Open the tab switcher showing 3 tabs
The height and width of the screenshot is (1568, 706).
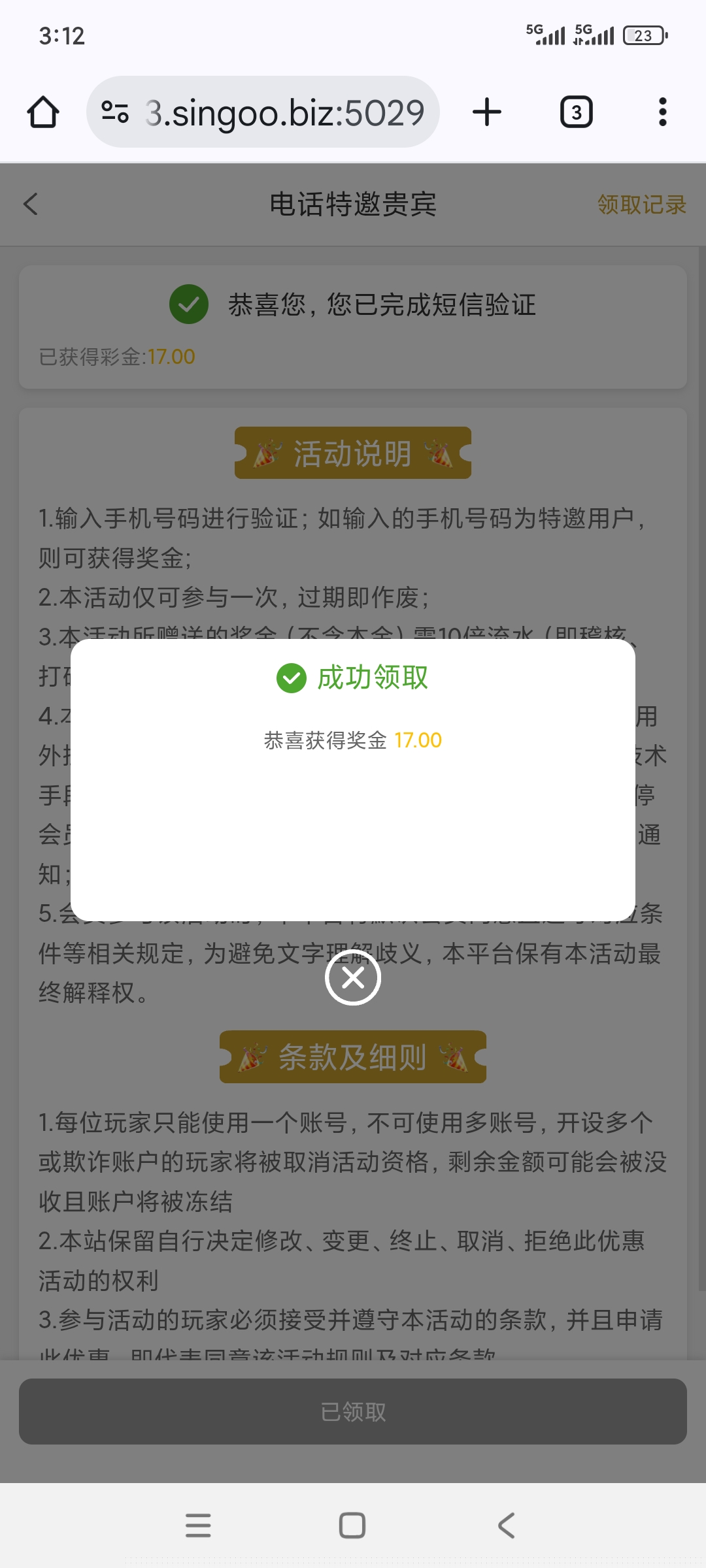click(x=576, y=112)
